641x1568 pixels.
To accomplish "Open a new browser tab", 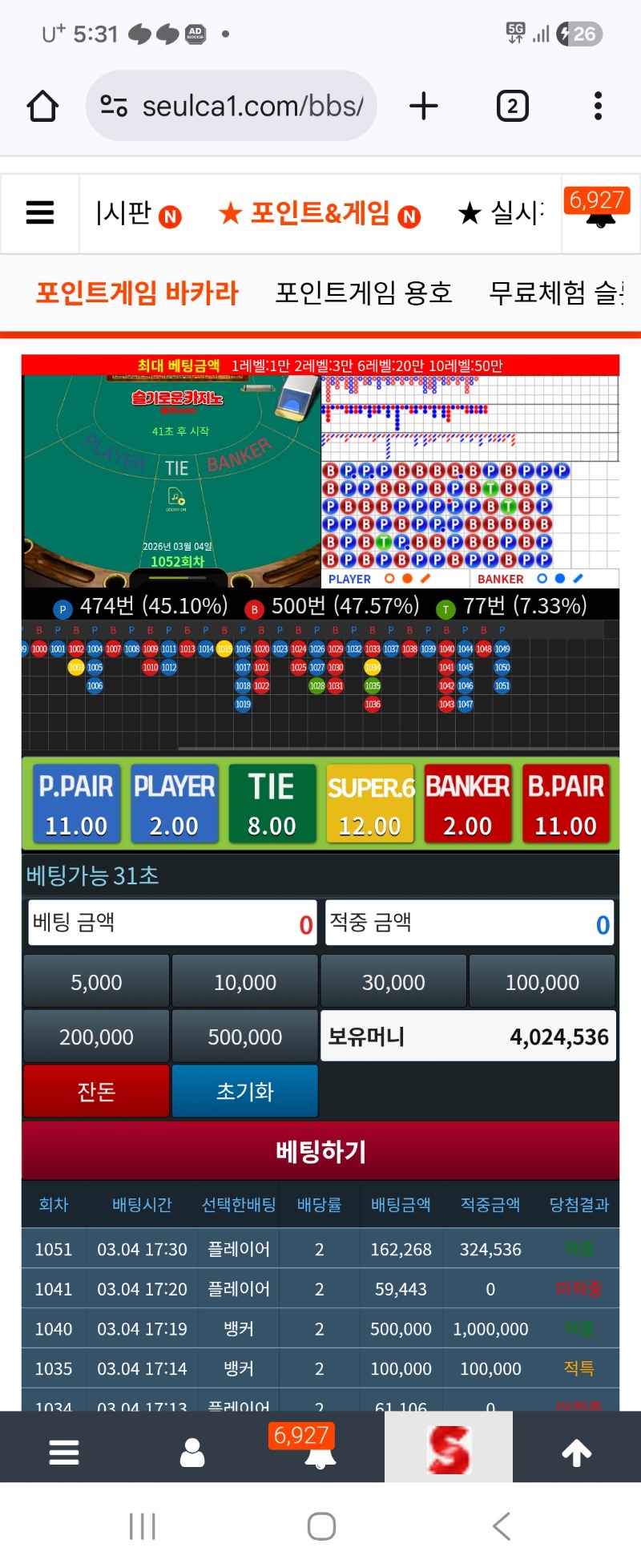I will pyautogui.click(x=423, y=106).
